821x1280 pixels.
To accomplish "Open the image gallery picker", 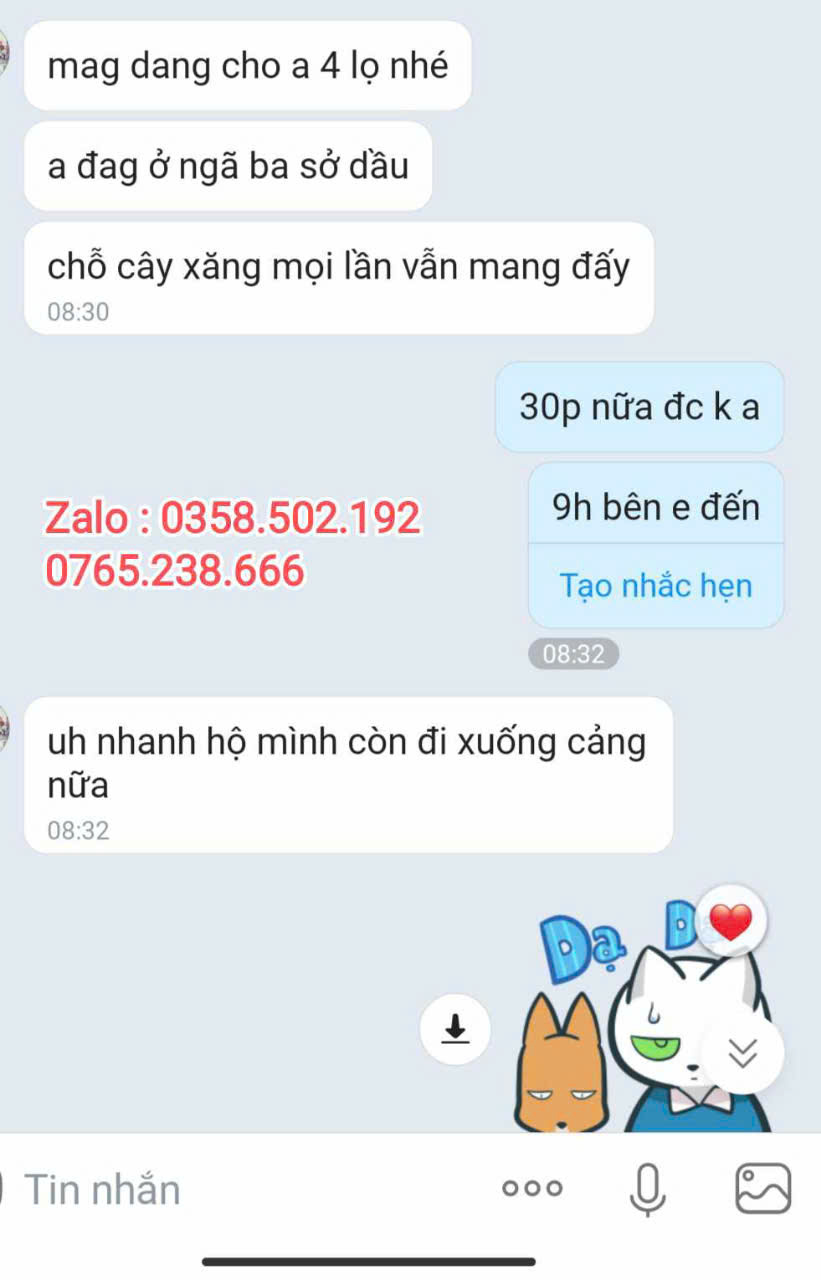I will click(x=763, y=1188).
